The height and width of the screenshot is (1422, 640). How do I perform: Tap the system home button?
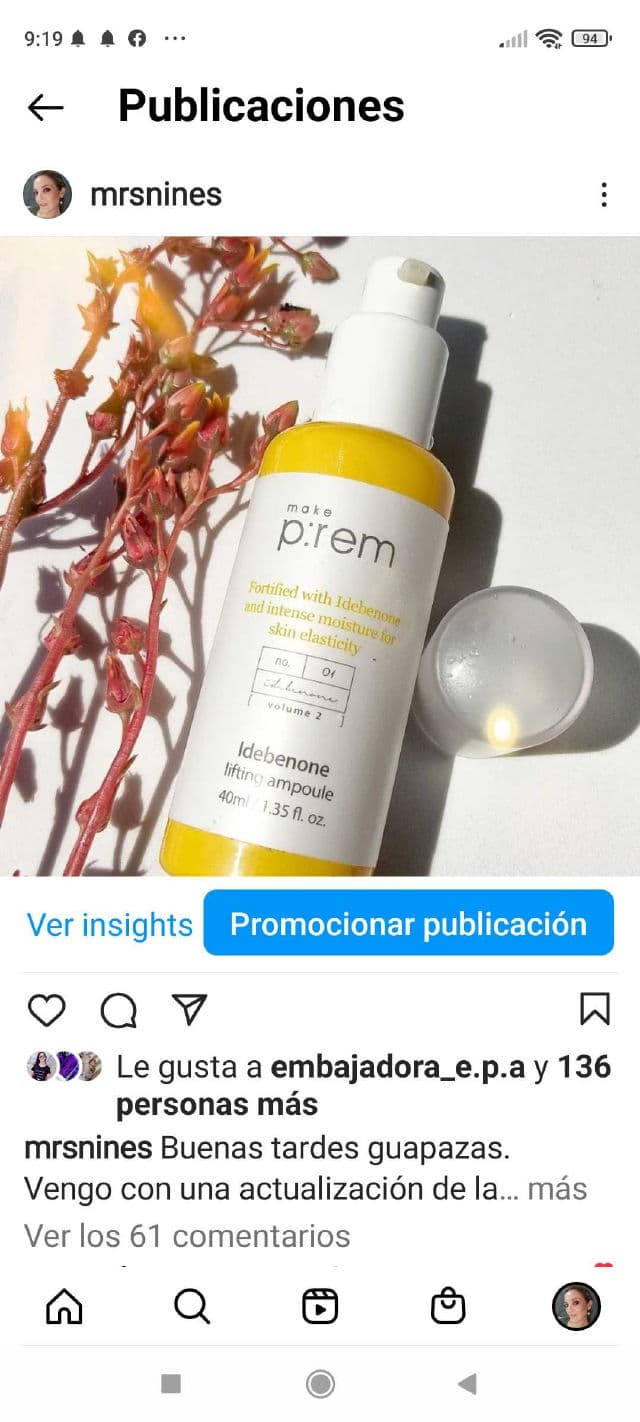click(320, 1384)
